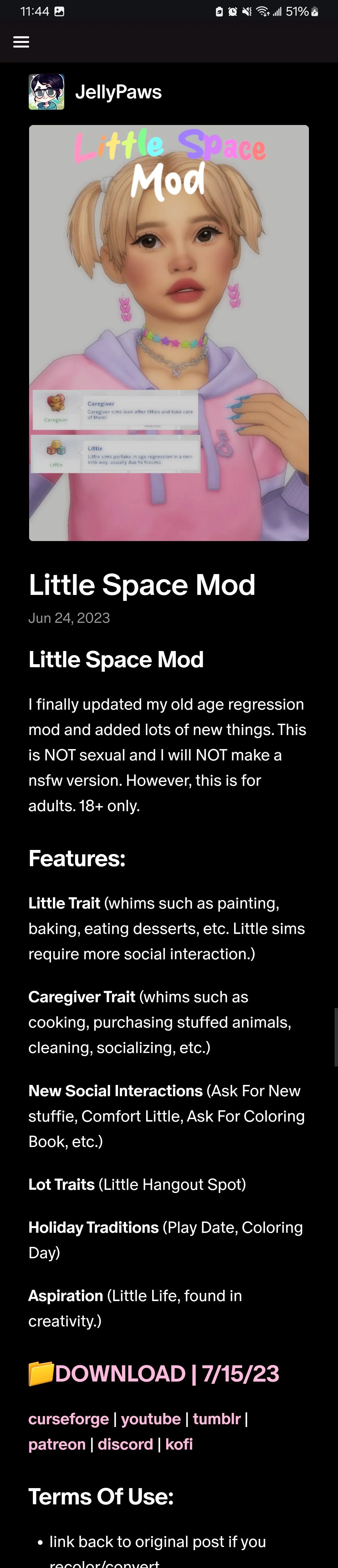Open the patreon link
Screen dimensions: 338x1568
click(x=57, y=1445)
